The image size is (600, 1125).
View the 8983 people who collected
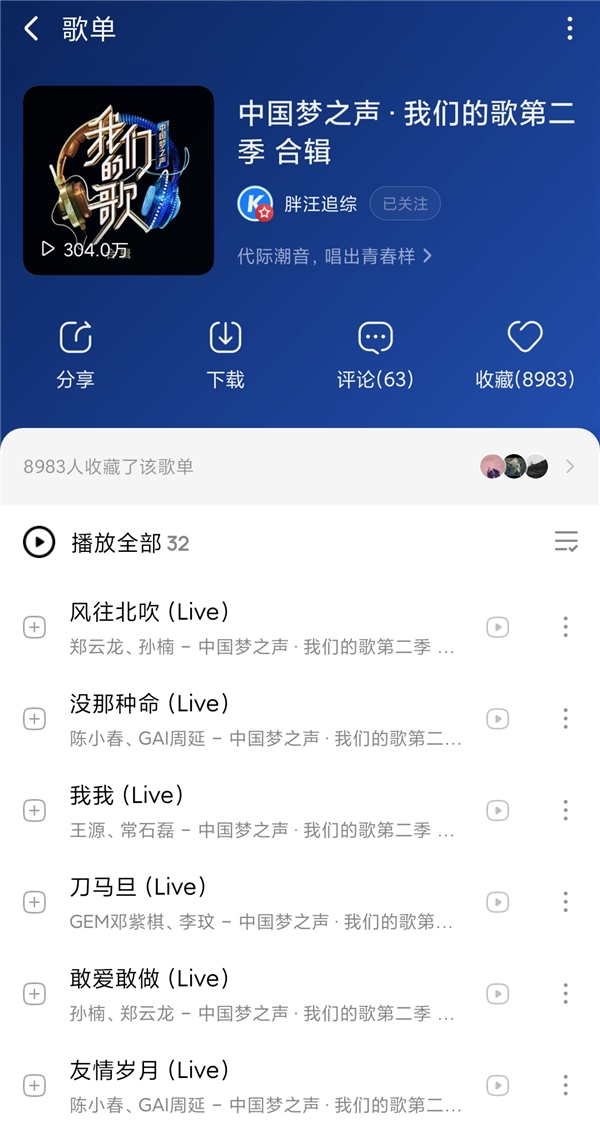pos(300,466)
